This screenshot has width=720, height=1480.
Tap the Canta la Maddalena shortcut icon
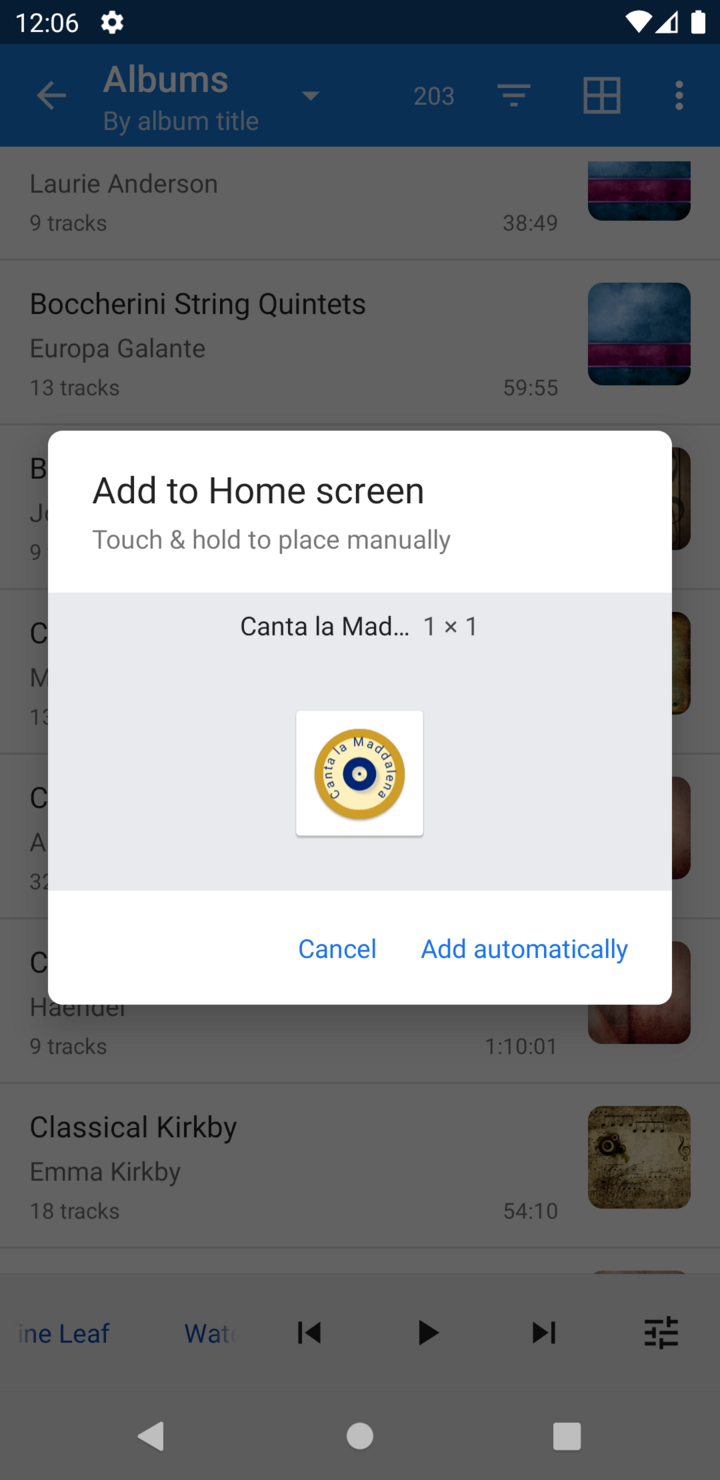click(359, 773)
